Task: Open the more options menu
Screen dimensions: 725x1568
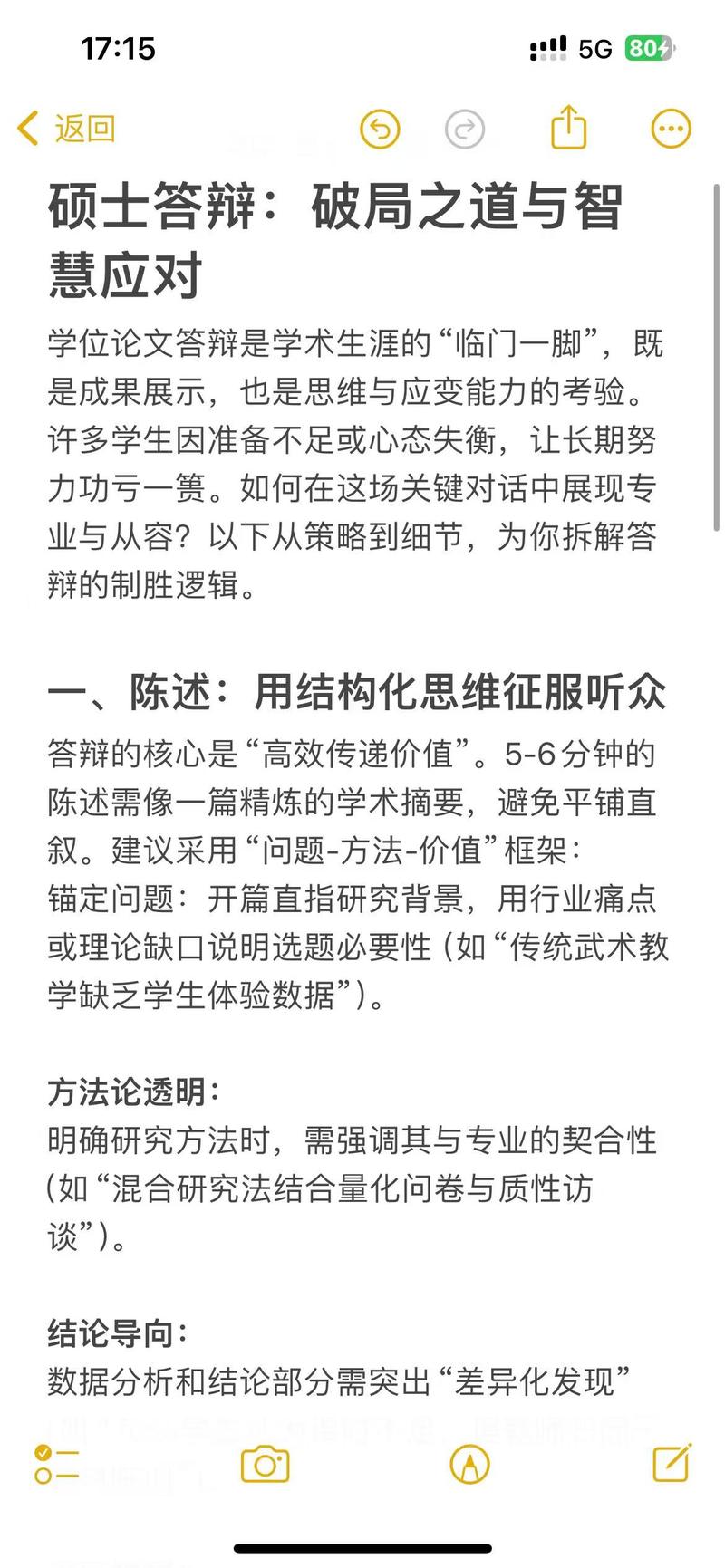Action: (x=672, y=129)
